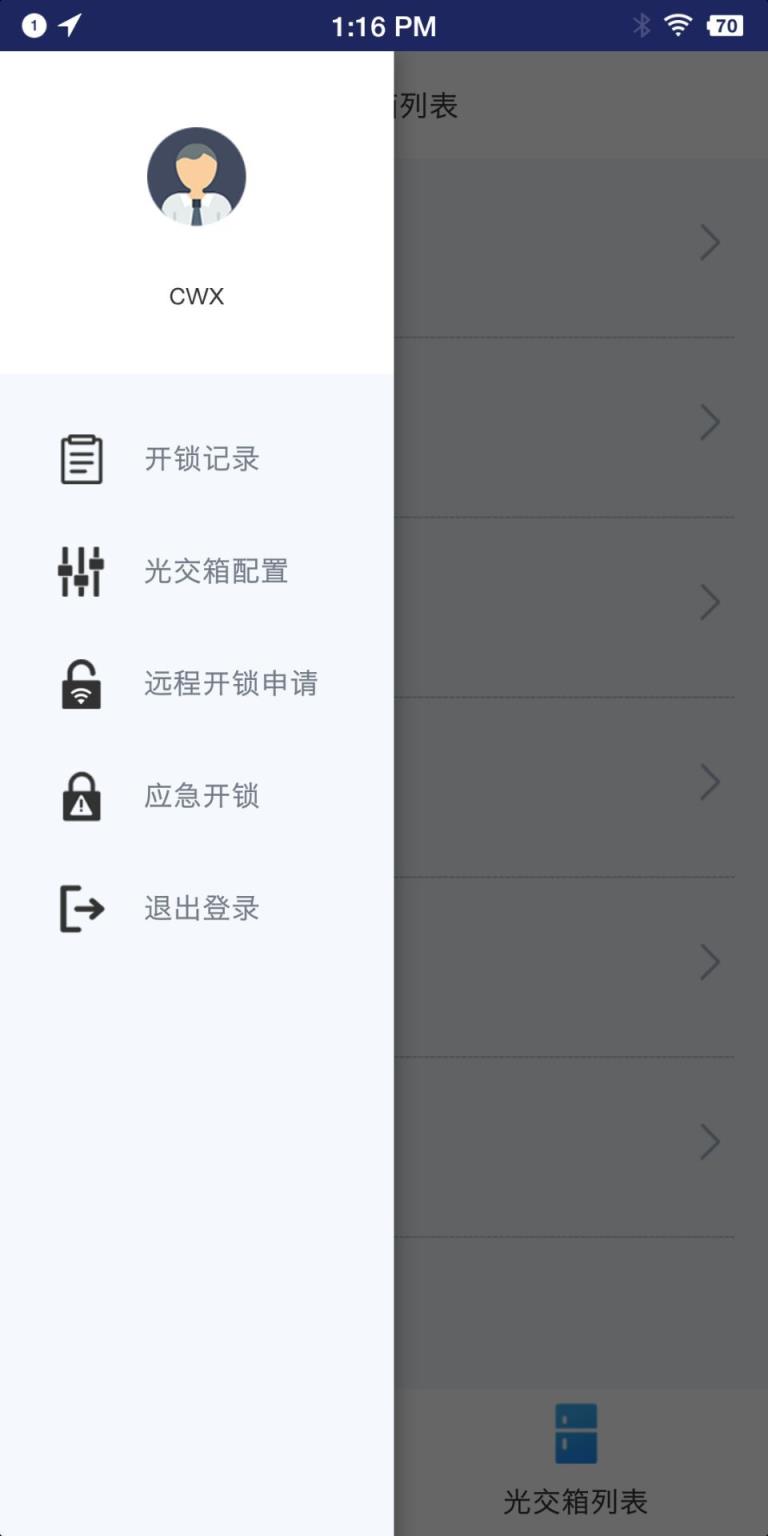Tap the Wi-Fi icon in status bar
This screenshot has width=768, height=1536.
point(679,25)
